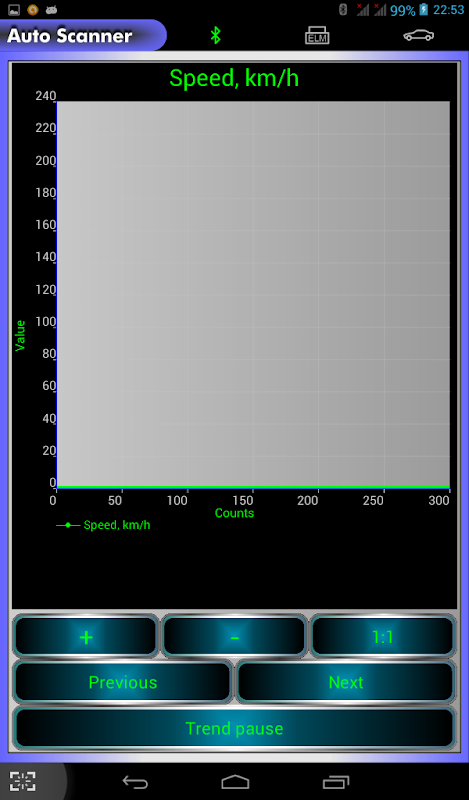Pause the trend graph
Image resolution: width=469 pixels, height=800 pixels.
[234, 728]
